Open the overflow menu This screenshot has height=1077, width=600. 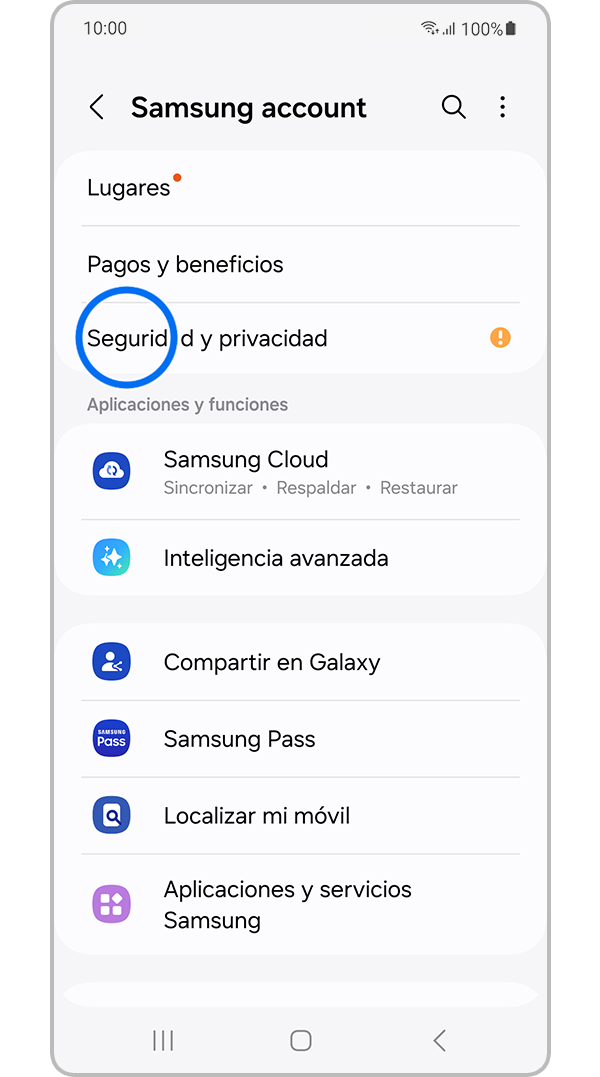[503, 108]
